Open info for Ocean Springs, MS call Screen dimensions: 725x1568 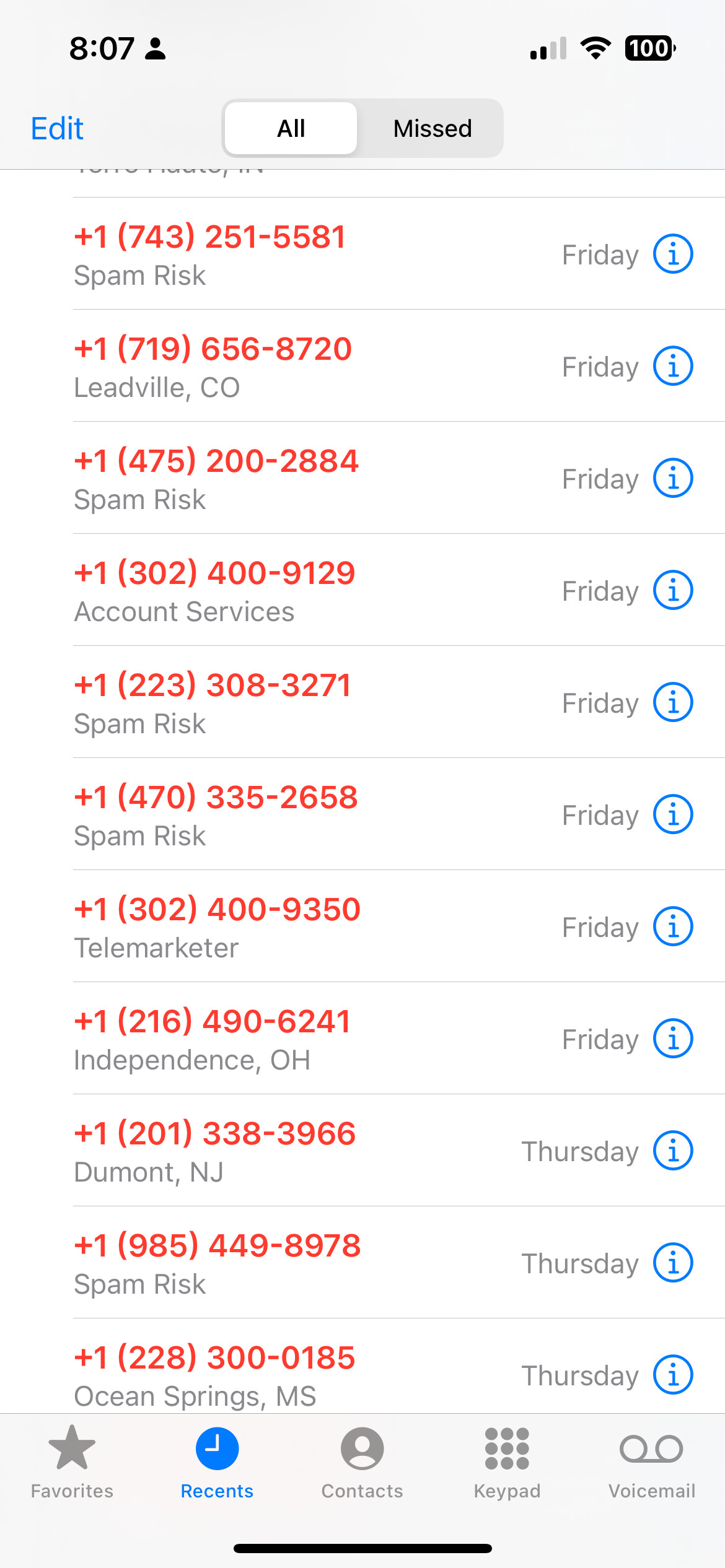pos(672,1375)
